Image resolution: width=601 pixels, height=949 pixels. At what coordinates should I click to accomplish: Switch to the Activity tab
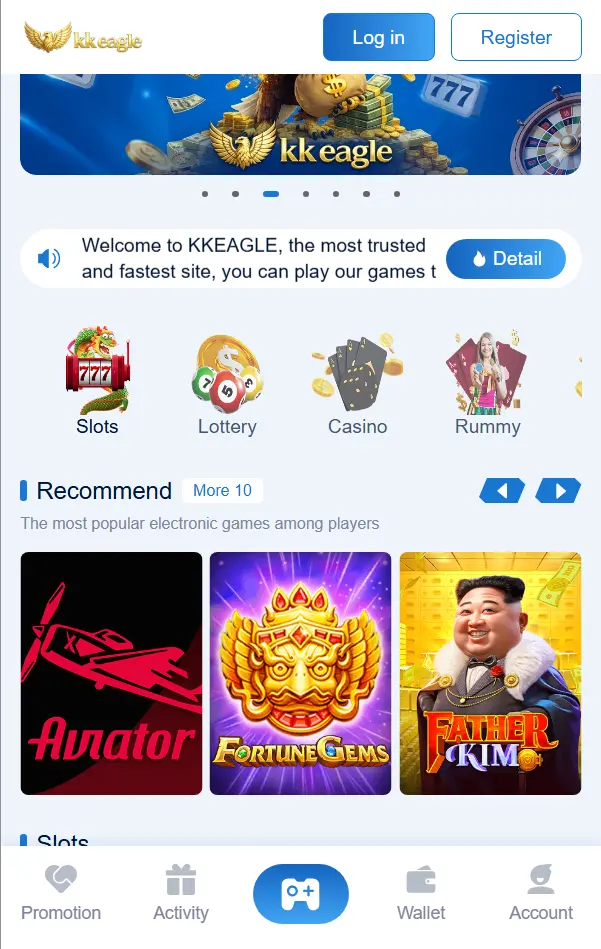point(181,893)
